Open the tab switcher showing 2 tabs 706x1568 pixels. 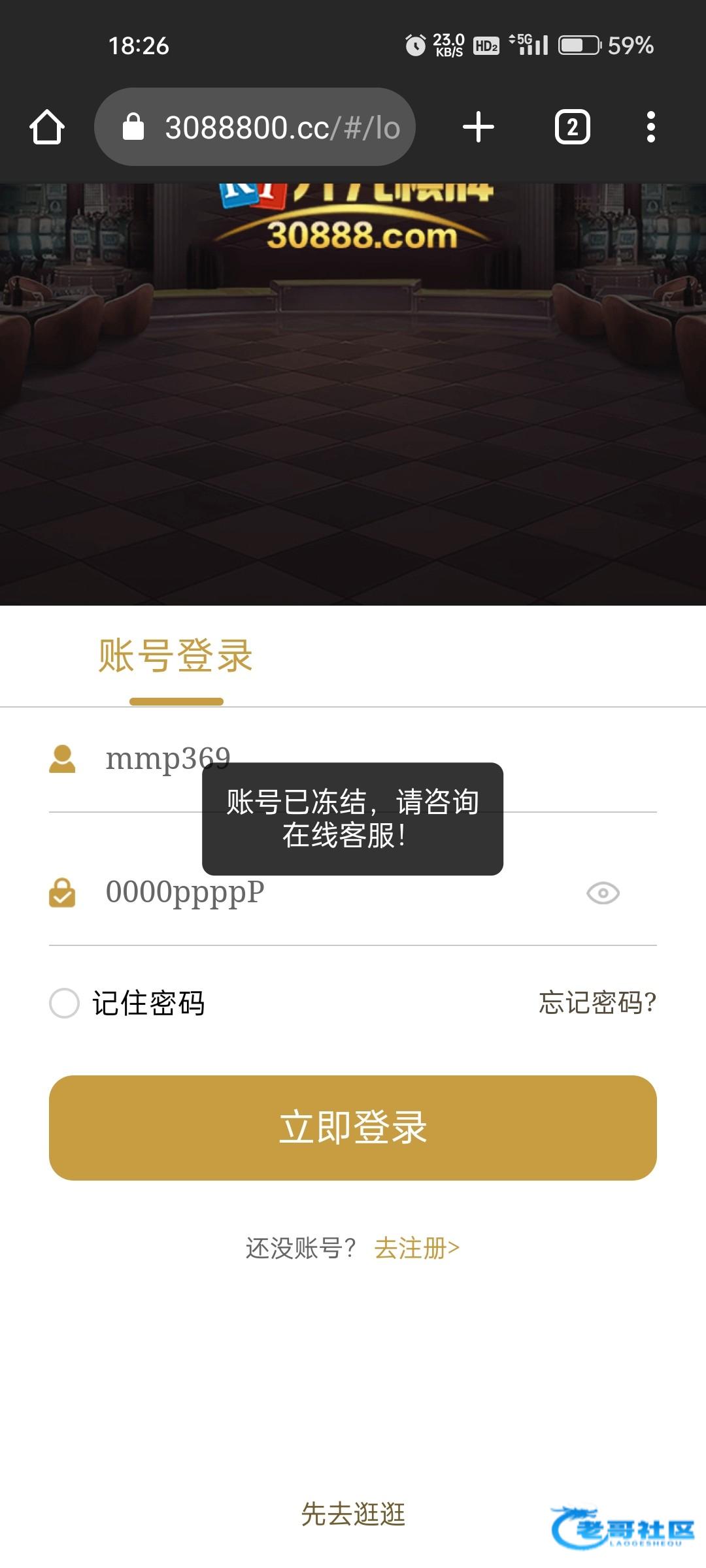[572, 127]
